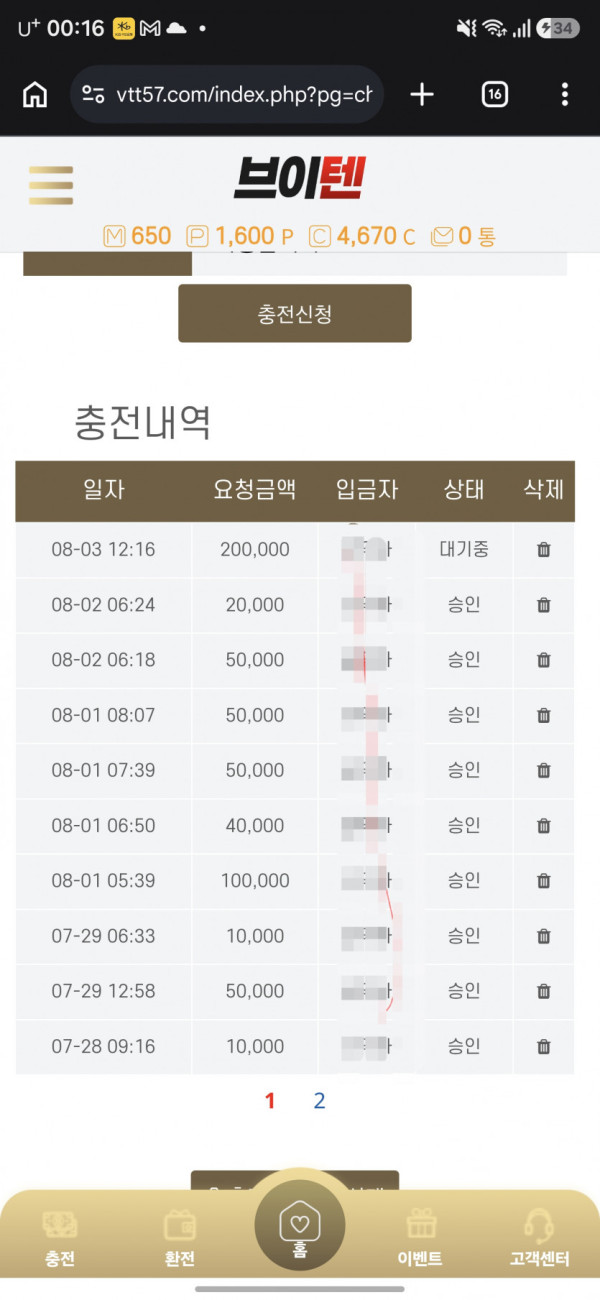Delete the 08-03 12:16 charge entry
Screen dimensions: 600x1300
coord(544,549)
